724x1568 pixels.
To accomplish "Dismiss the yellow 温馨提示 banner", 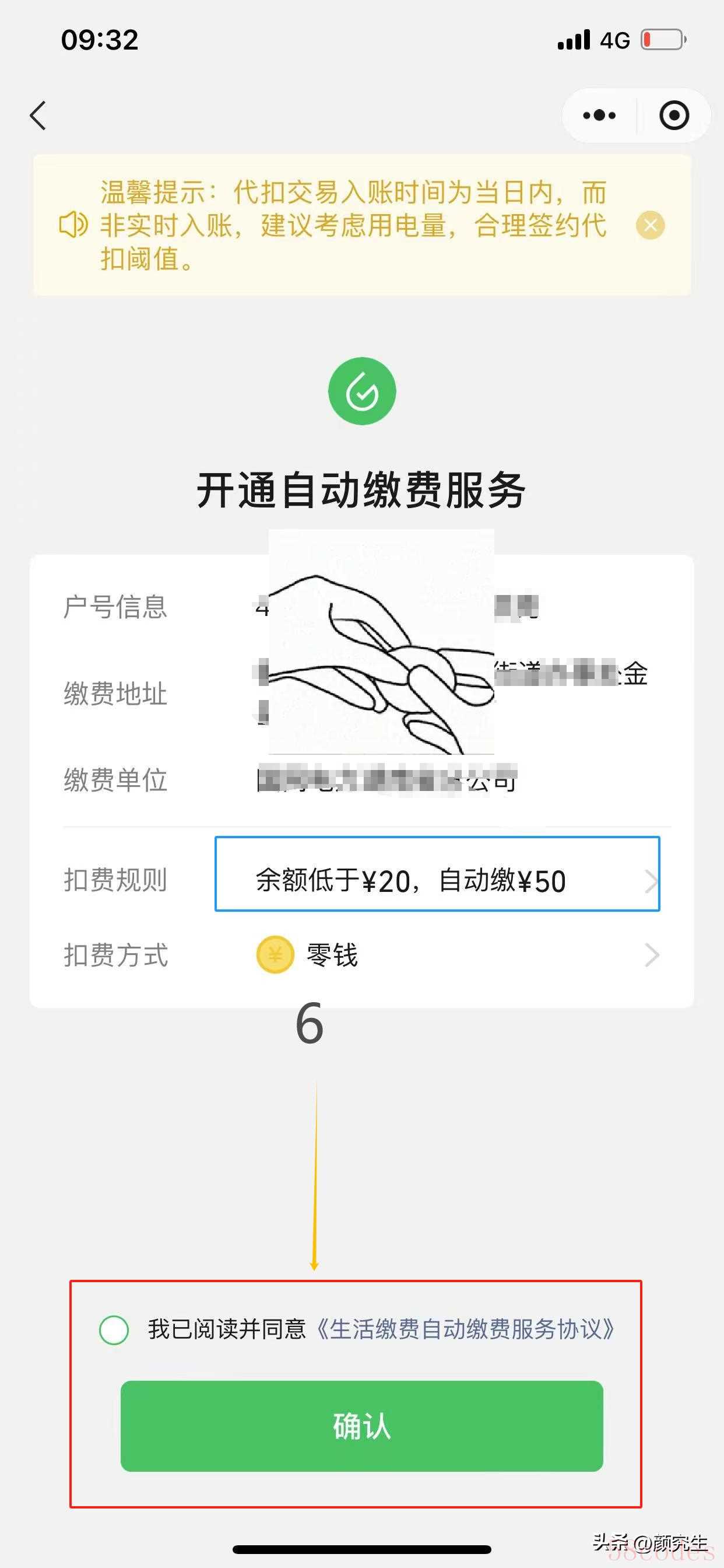I will [650, 225].
